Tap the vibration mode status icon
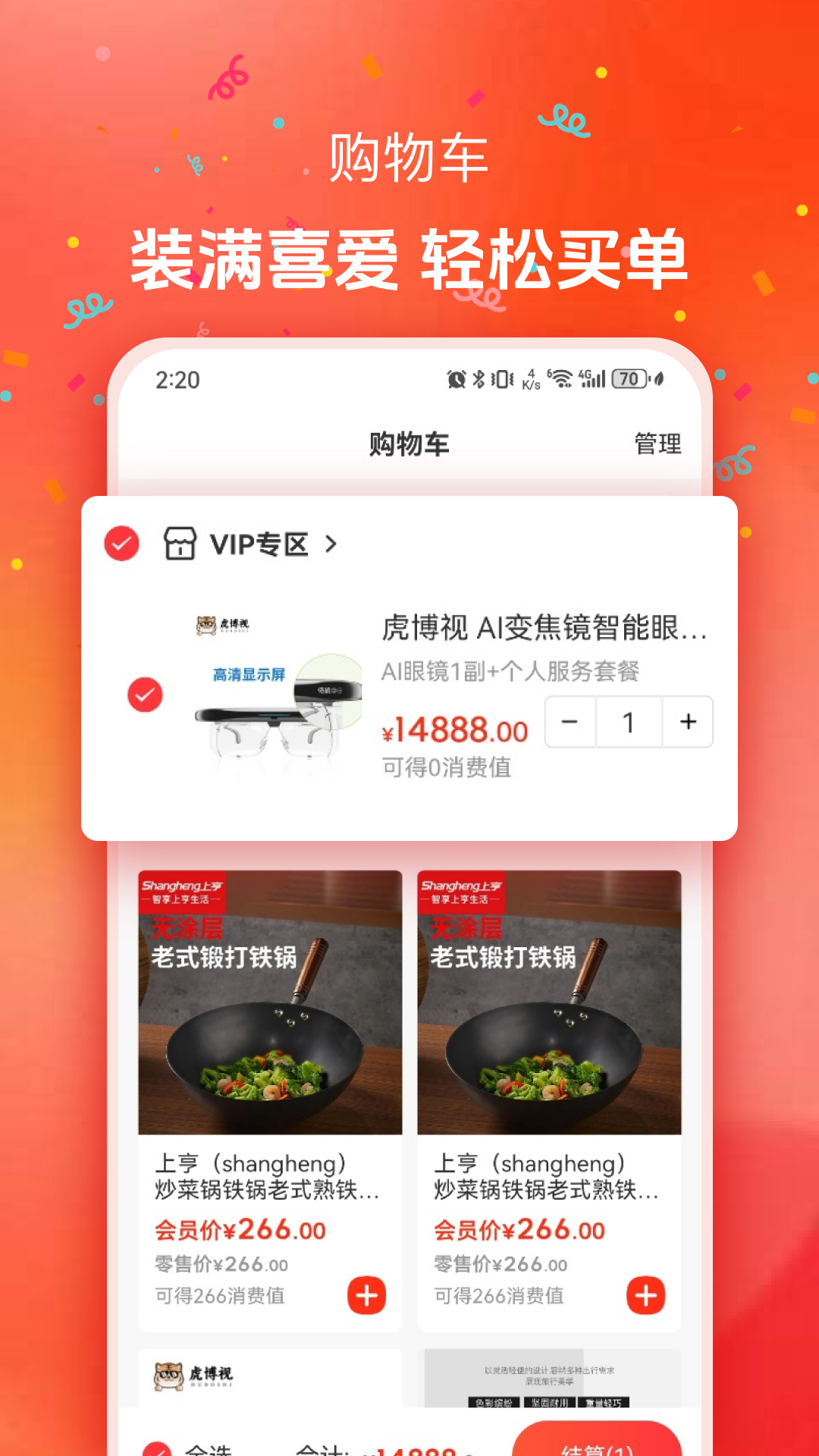The width and height of the screenshot is (819, 1456). (x=501, y=378)
